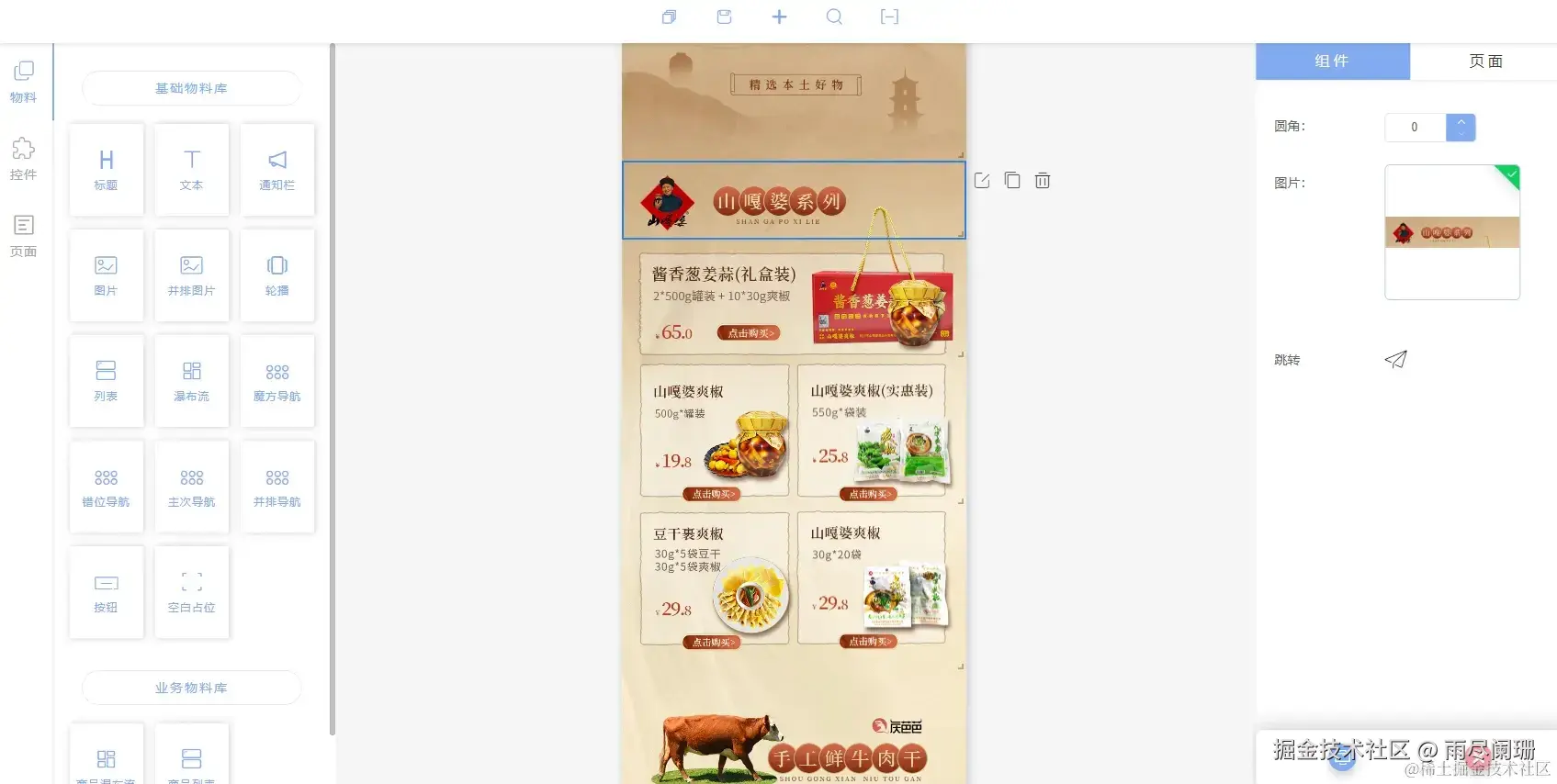The image size is (1557, 784).
Task: Add a 空白占位 spacer component
Action: (x=191, y=592)
